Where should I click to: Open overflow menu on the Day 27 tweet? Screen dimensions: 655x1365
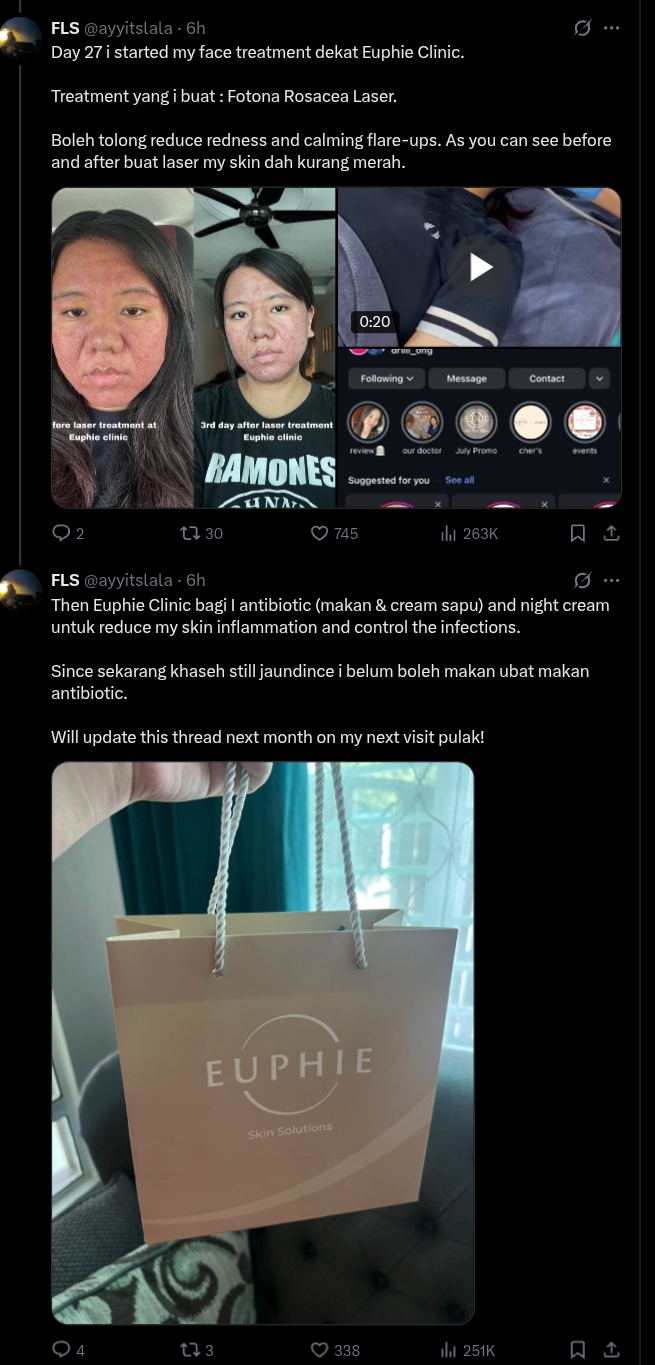pos(612,28)
